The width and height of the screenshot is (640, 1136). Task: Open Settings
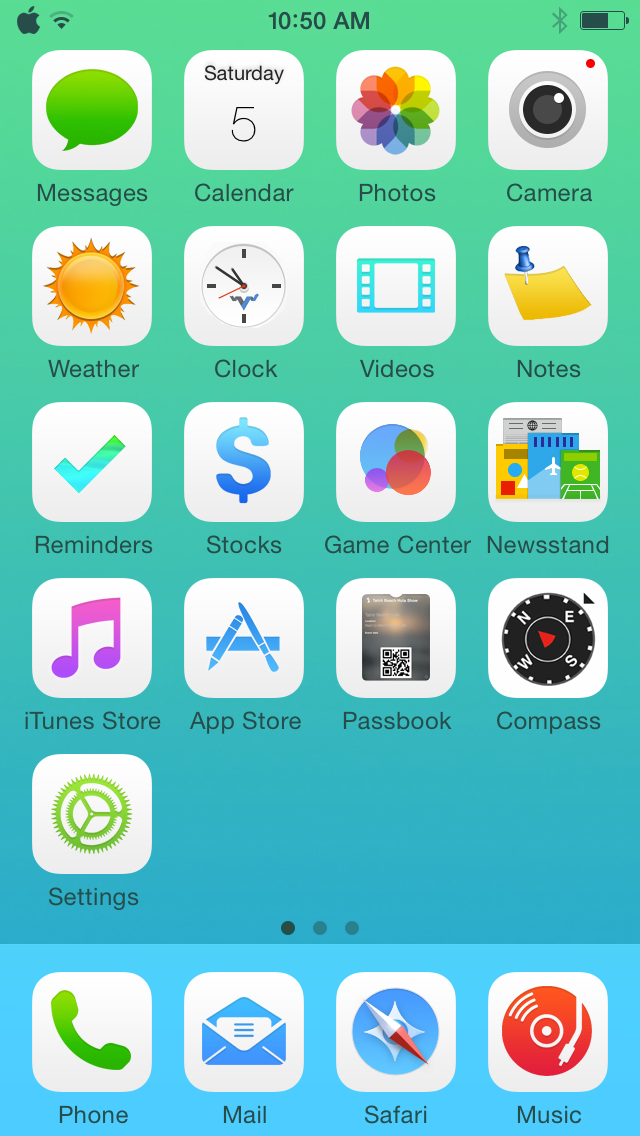(92, 814)
